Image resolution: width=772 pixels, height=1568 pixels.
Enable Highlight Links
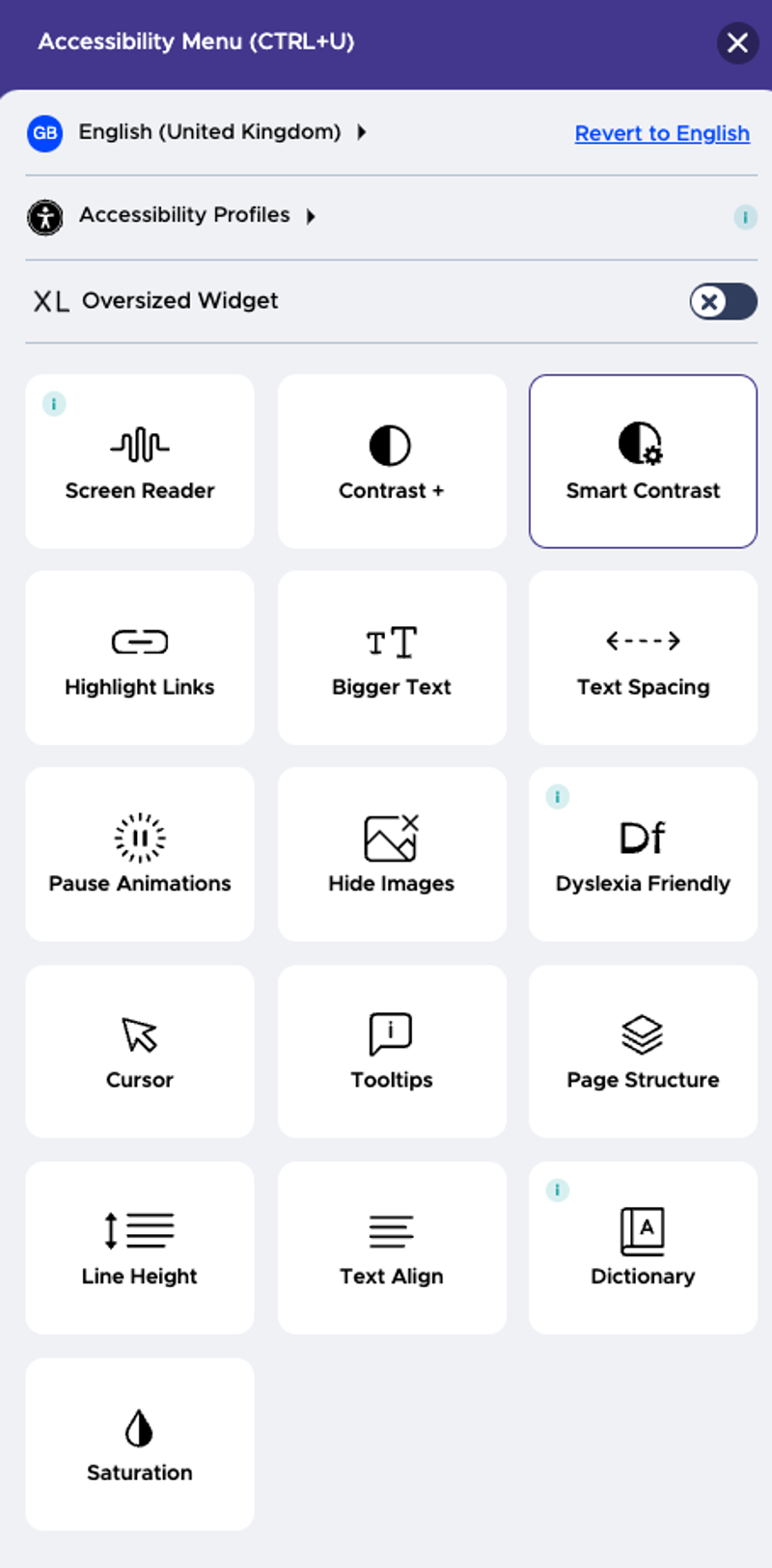pyautogui.click(x=140, y=658)
